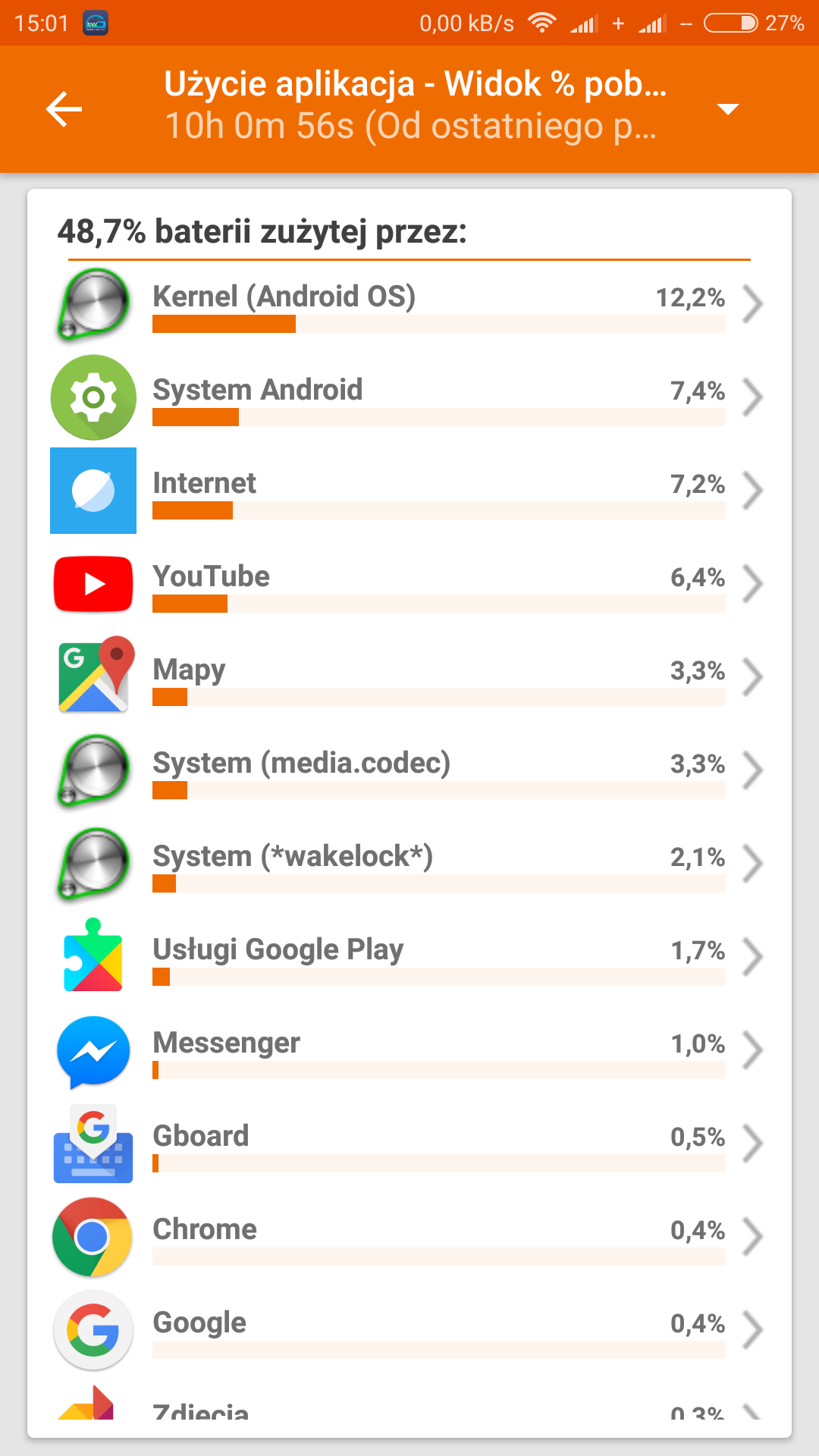819x1456 pixels.
Task: Select the Google app row
Action: (409, 1331)
